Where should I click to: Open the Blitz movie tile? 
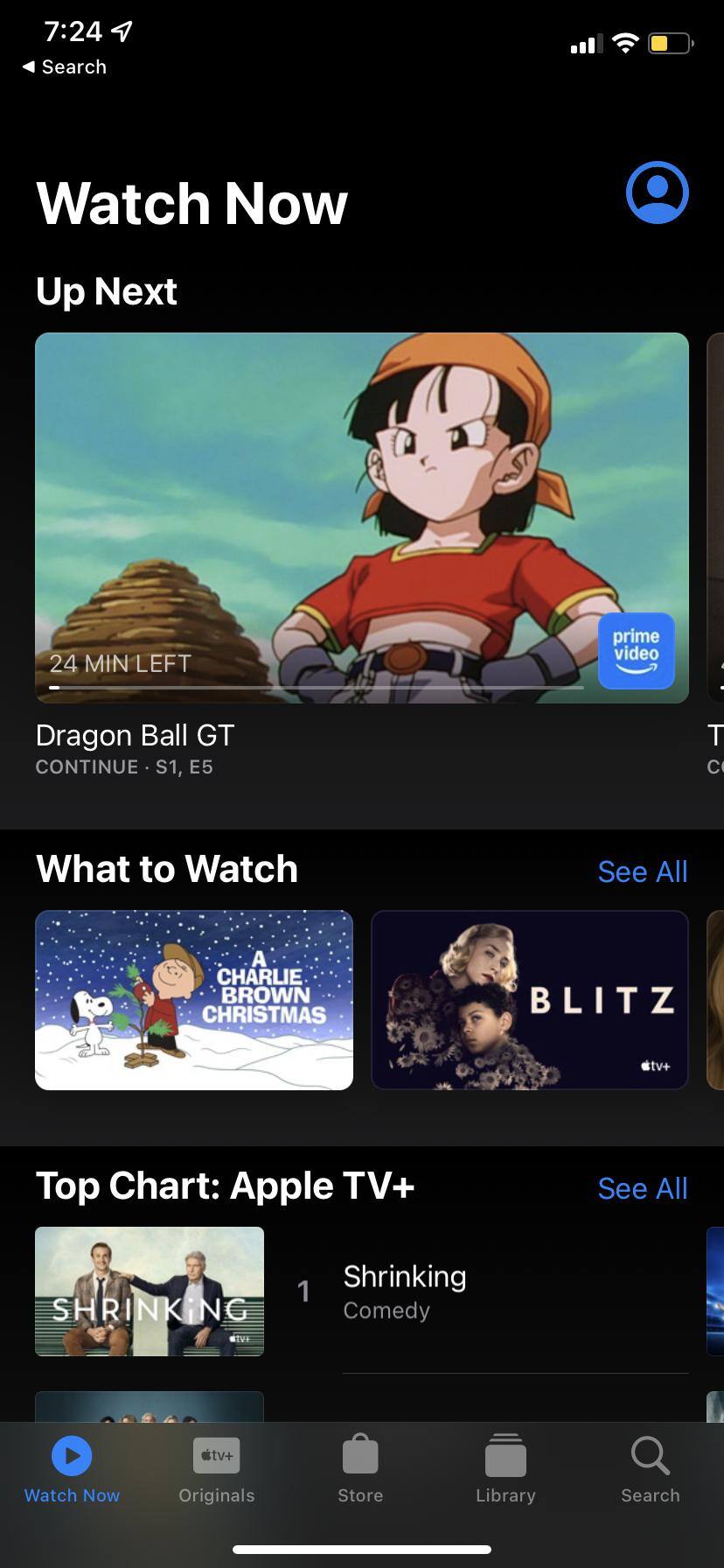coord(530,999)
